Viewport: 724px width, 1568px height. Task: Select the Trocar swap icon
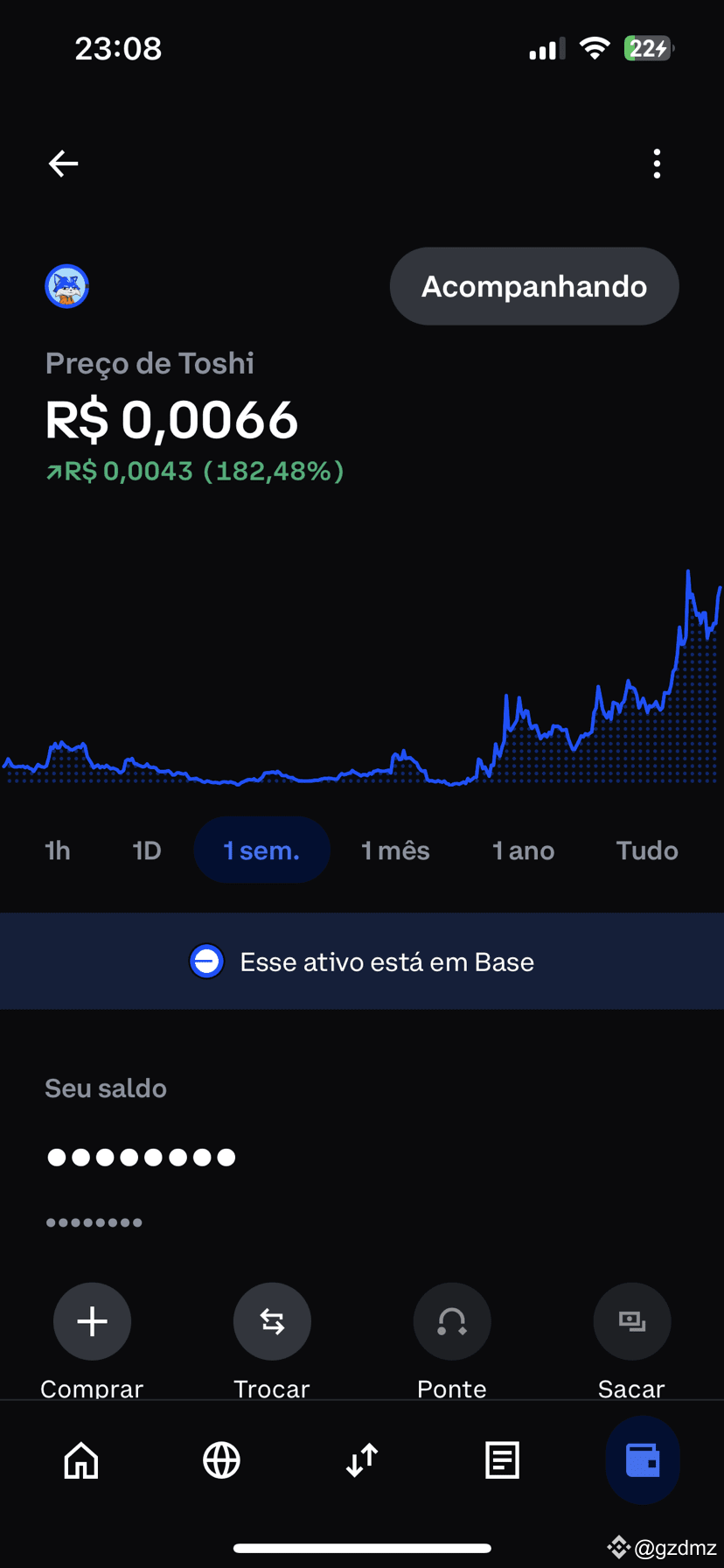[x=272, y=1321]
